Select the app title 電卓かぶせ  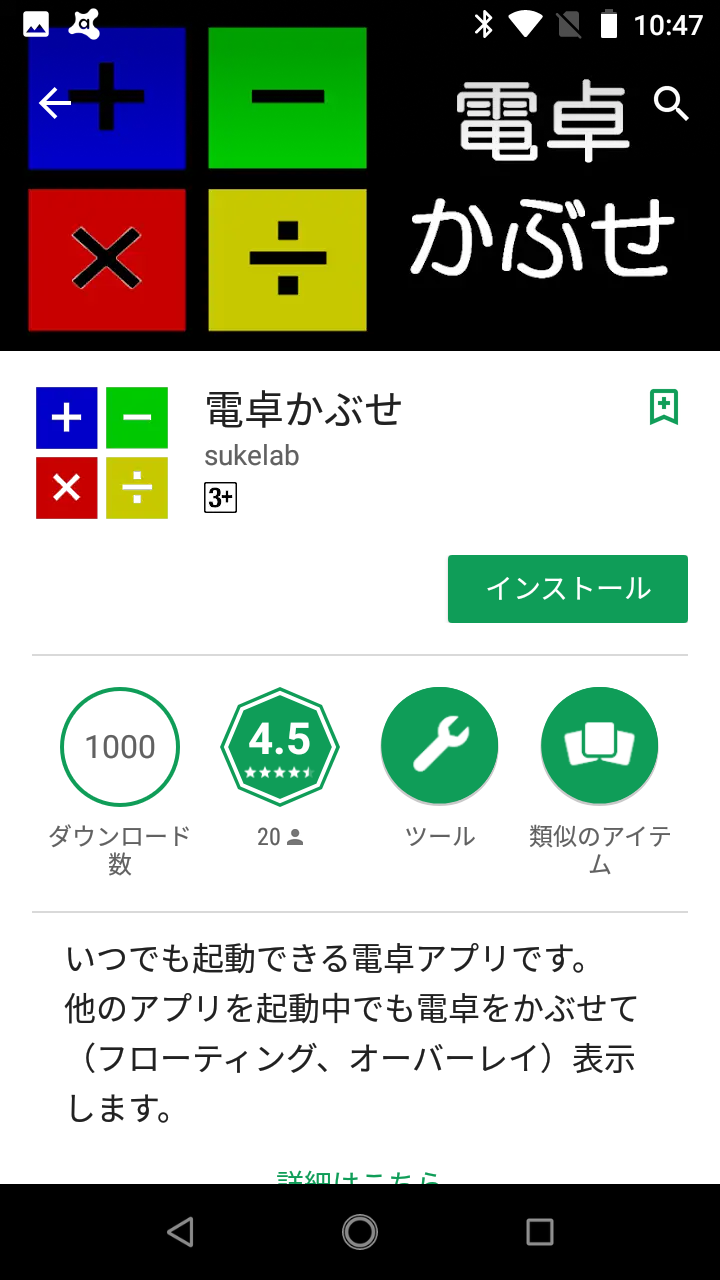[x=302, y=412]
